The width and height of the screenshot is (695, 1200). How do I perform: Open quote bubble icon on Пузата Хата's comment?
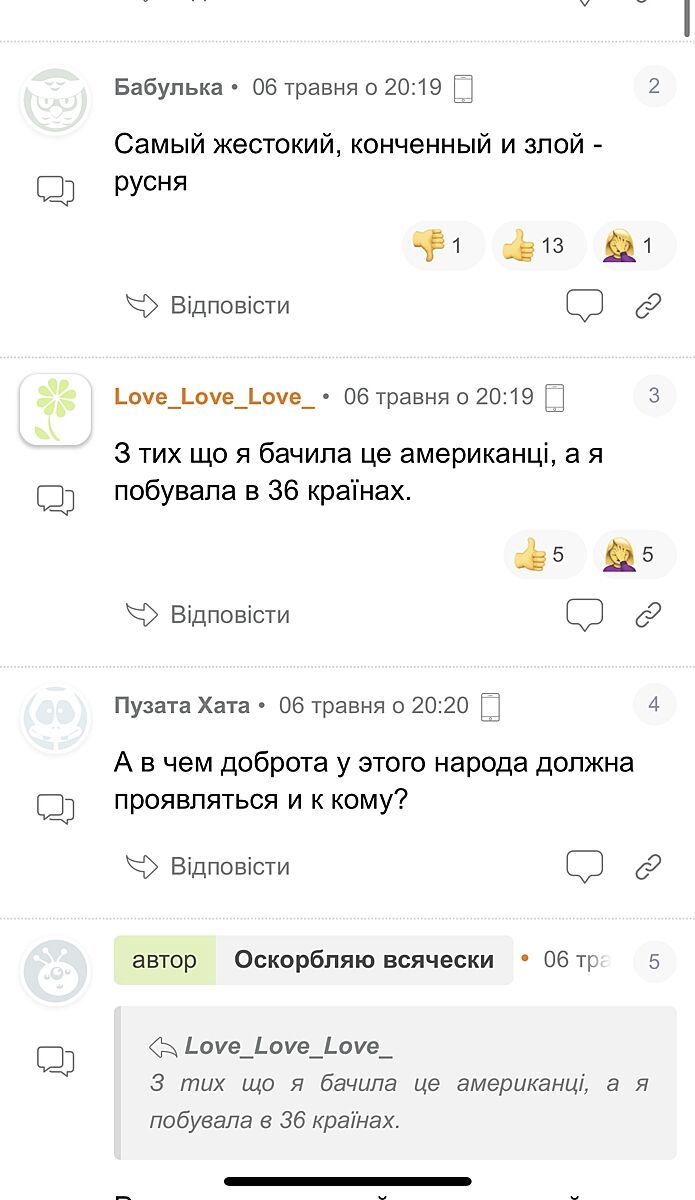(x=584, y=867)
